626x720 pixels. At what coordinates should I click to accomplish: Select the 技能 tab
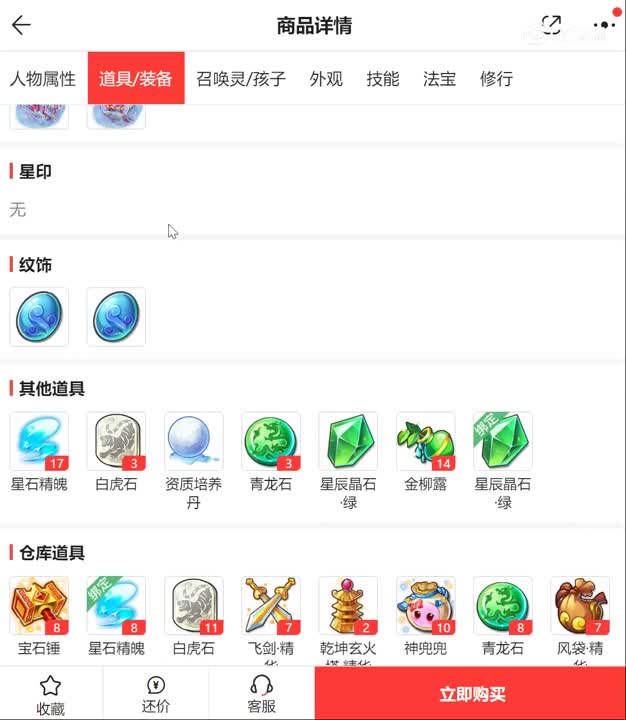tap(383, 79)
